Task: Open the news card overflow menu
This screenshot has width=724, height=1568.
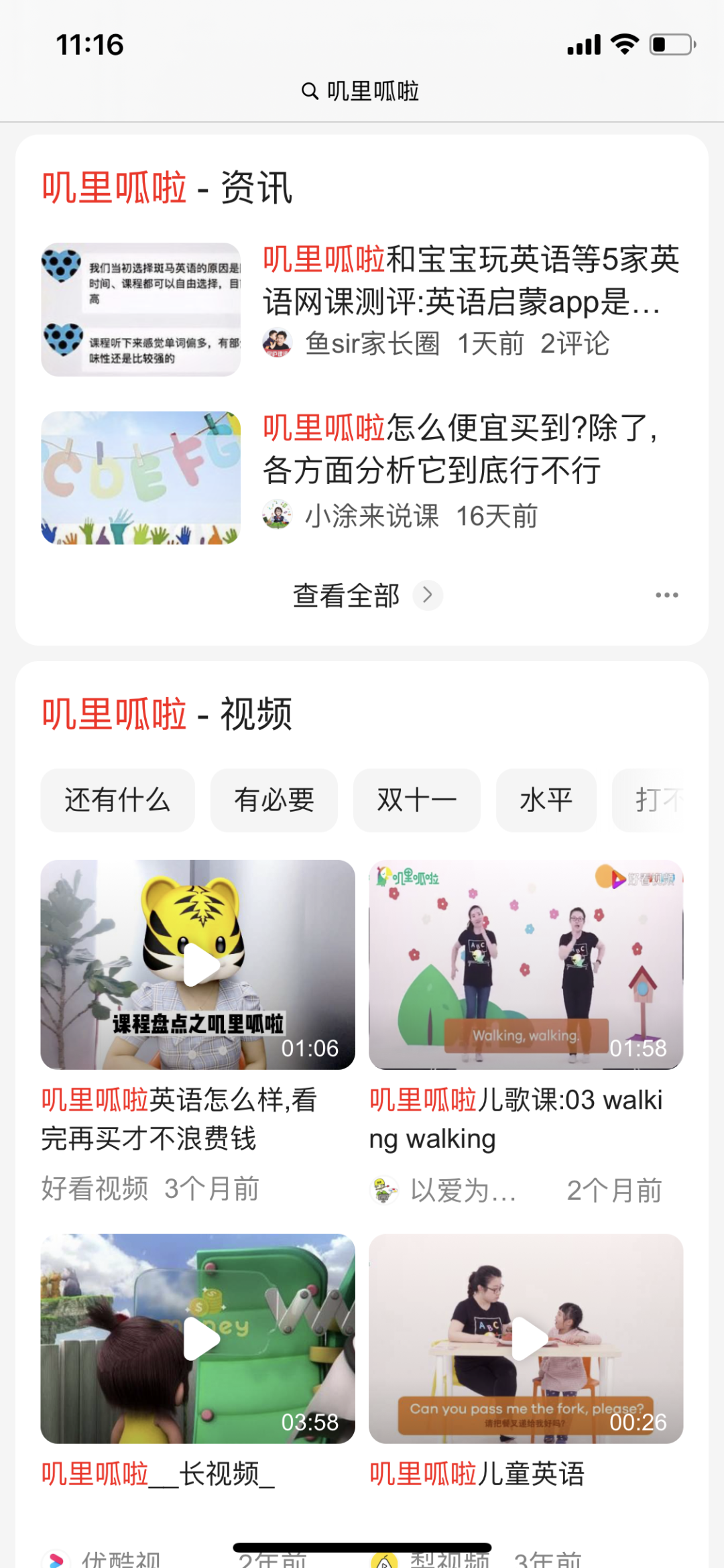Action: [666, 595]
